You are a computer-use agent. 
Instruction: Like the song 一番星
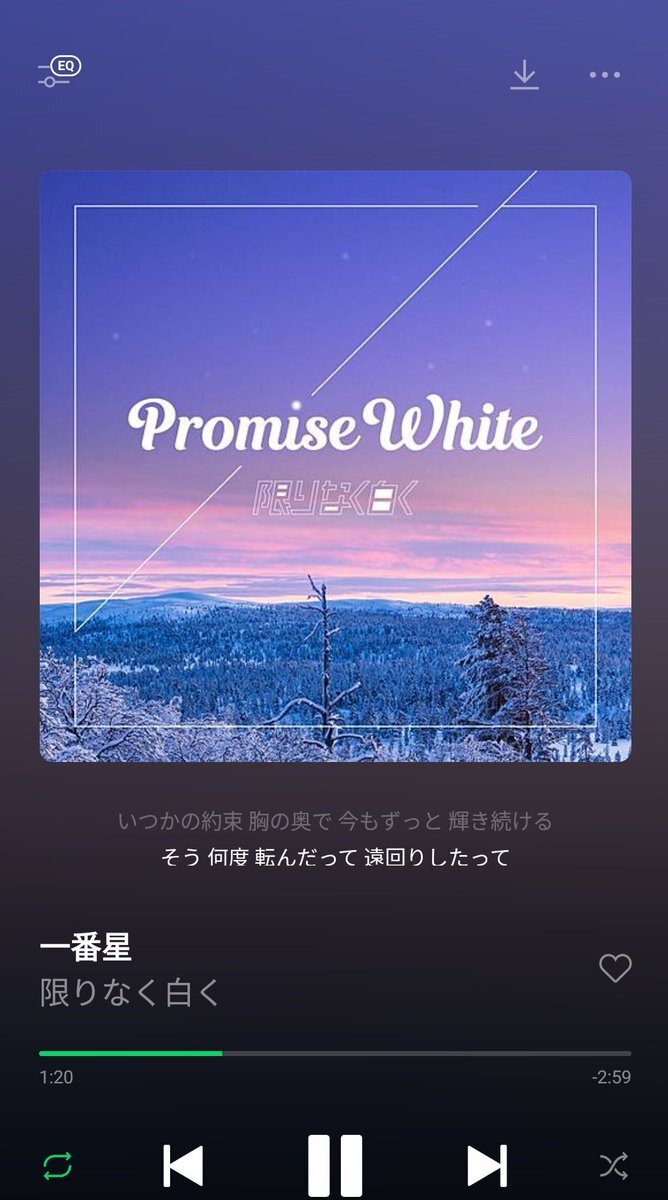[615, 968]
